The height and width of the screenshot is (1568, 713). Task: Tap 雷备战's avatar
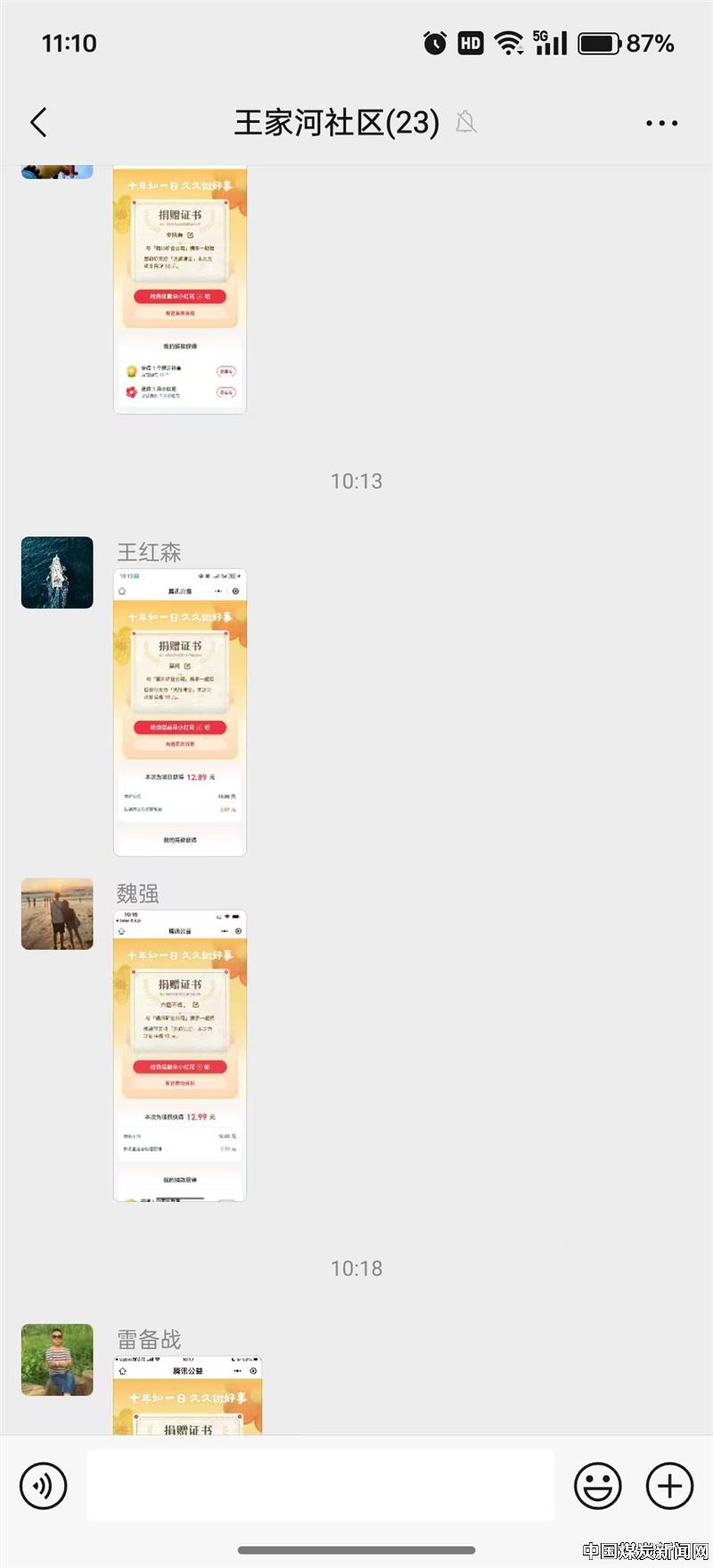[x=57, y=1360]
